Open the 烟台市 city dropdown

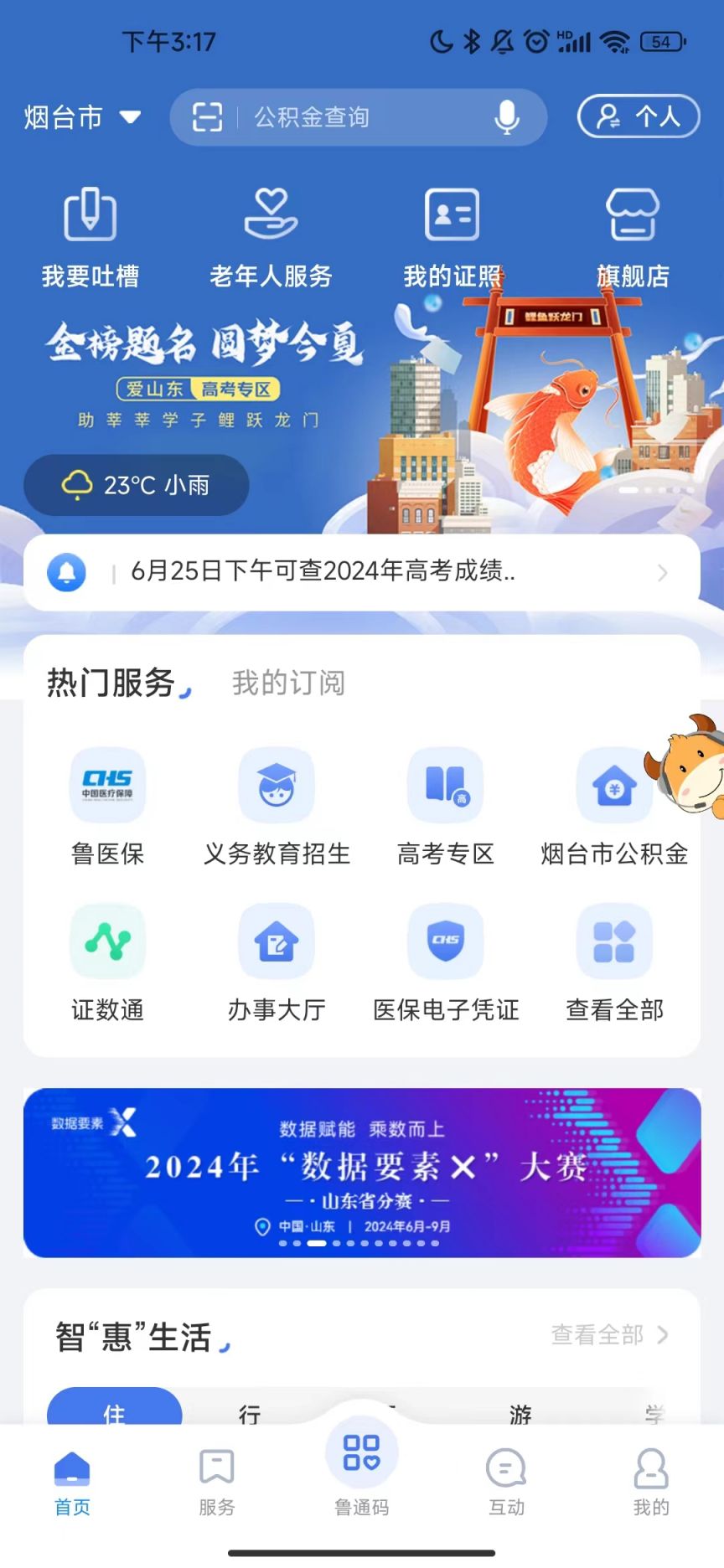(x=81, y=117)
